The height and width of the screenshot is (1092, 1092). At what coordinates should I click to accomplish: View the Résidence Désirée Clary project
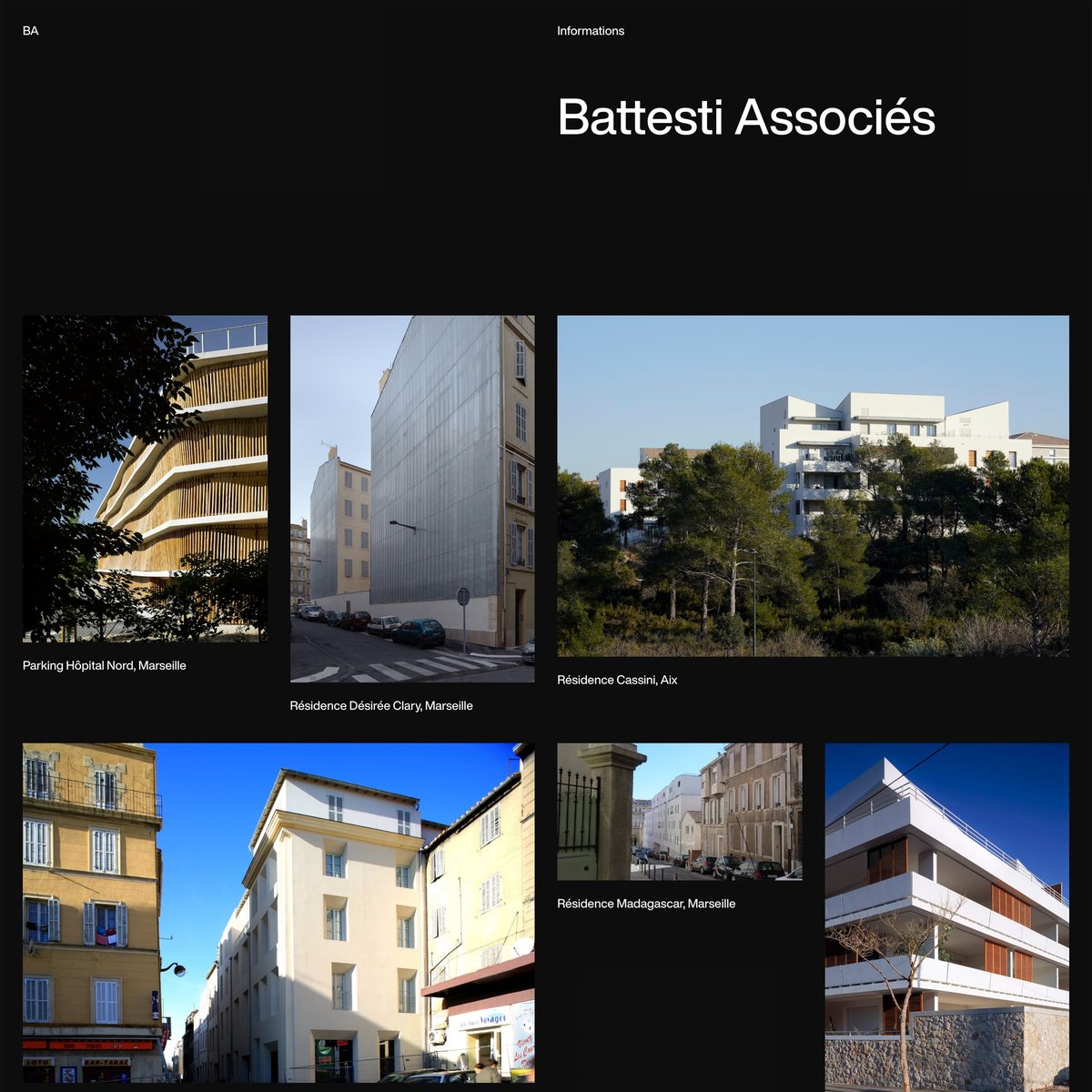click(x=412, y=499)
